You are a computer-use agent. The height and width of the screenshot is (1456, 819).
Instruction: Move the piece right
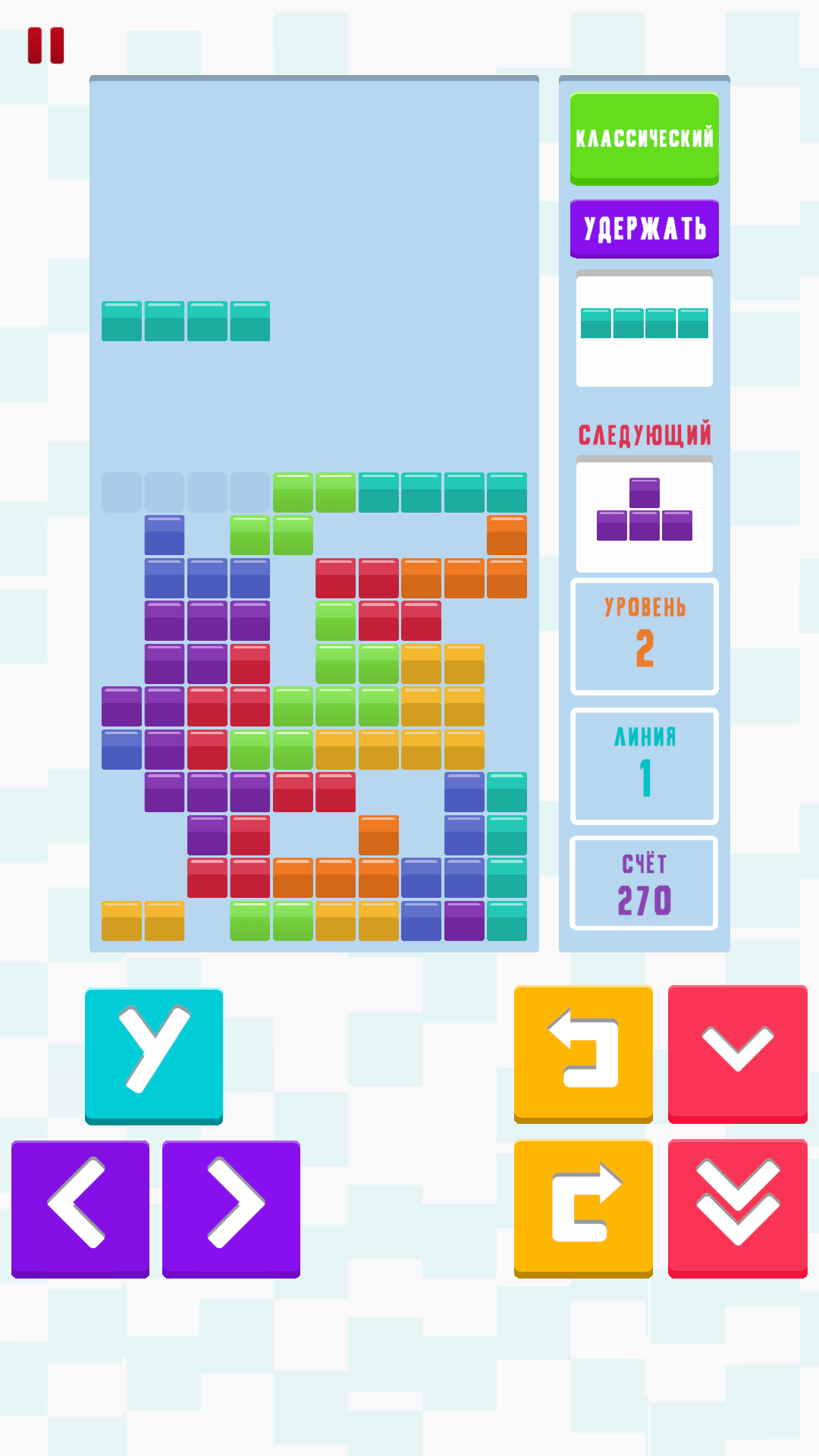[231, 1210]
